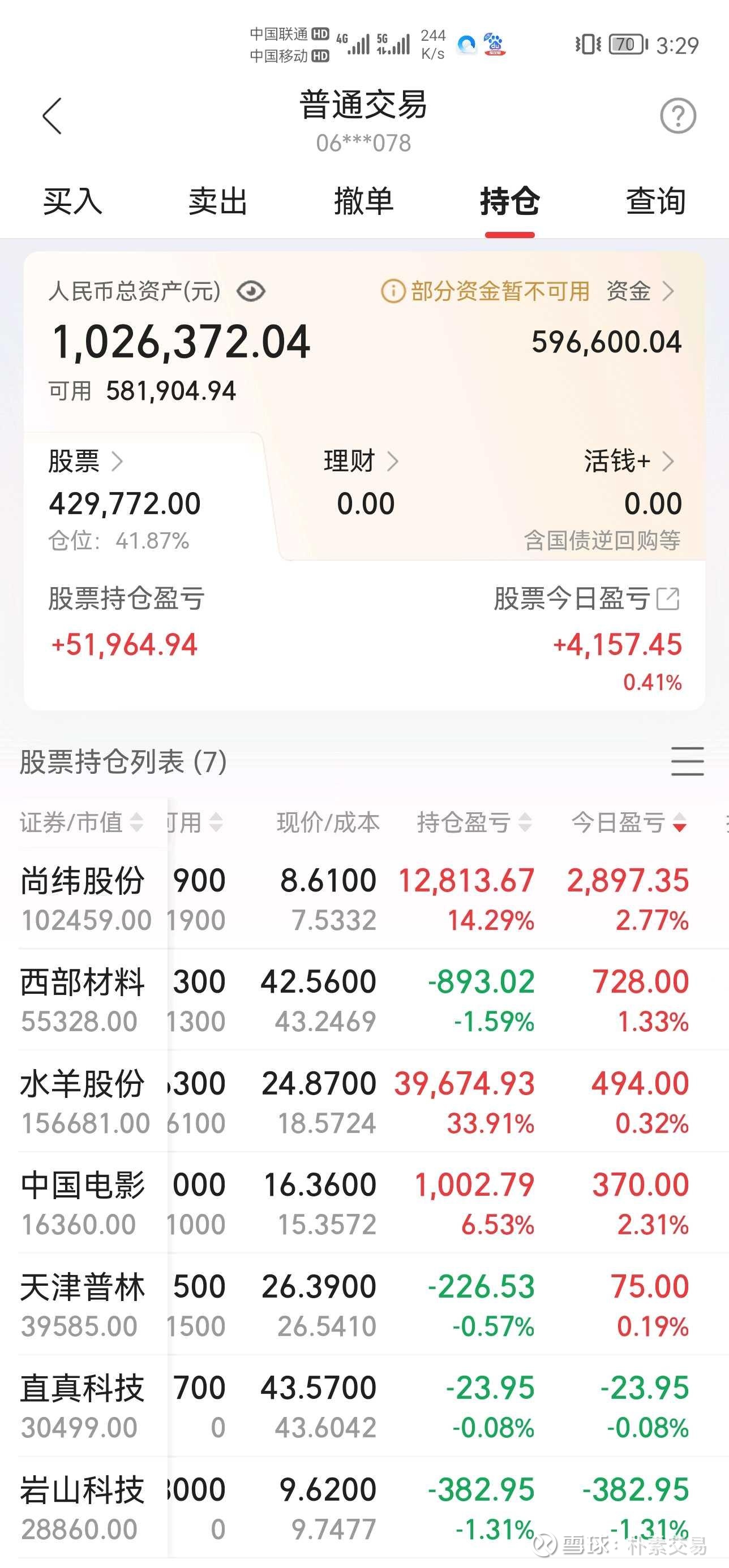Open 资金 details
This screenshot has height=1568, width=729.
click(x=640, y=291)
